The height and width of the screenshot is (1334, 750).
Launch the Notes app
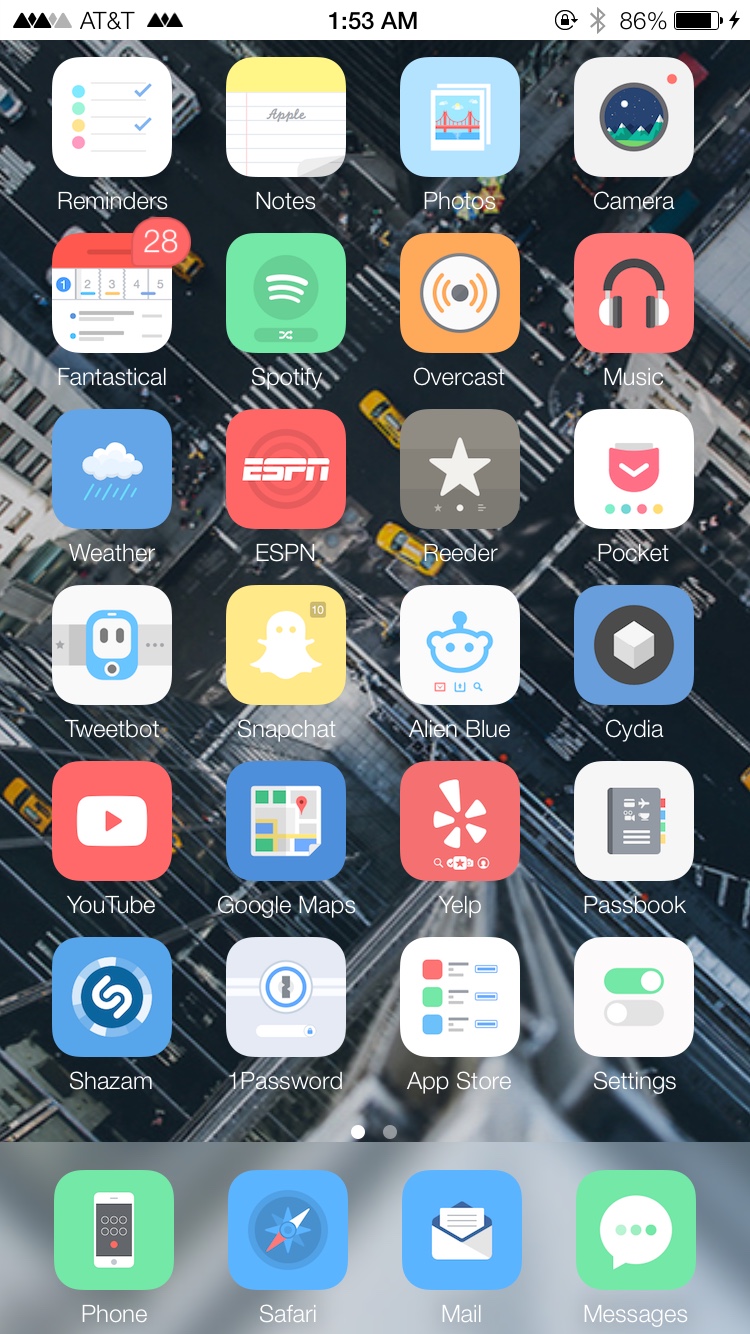coord(286,117)
